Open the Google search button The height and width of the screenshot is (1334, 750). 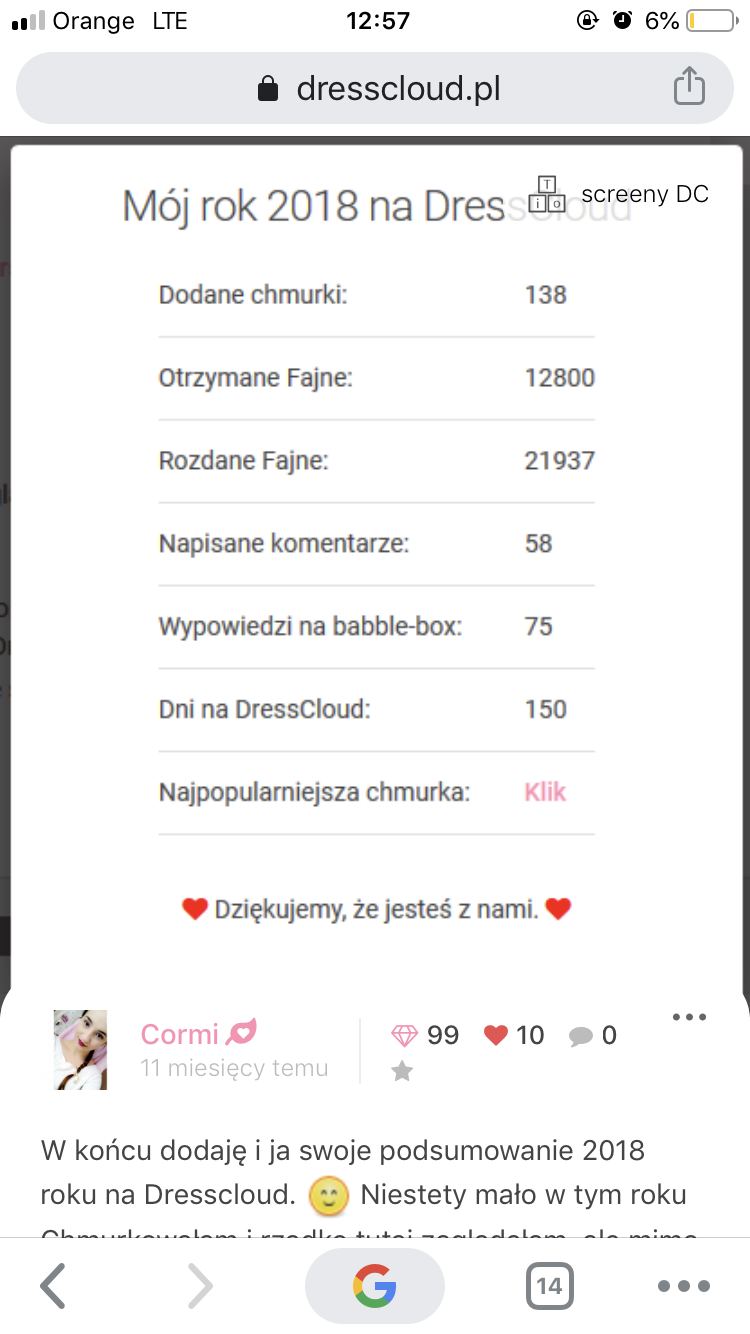click(x=375, y=1285)
